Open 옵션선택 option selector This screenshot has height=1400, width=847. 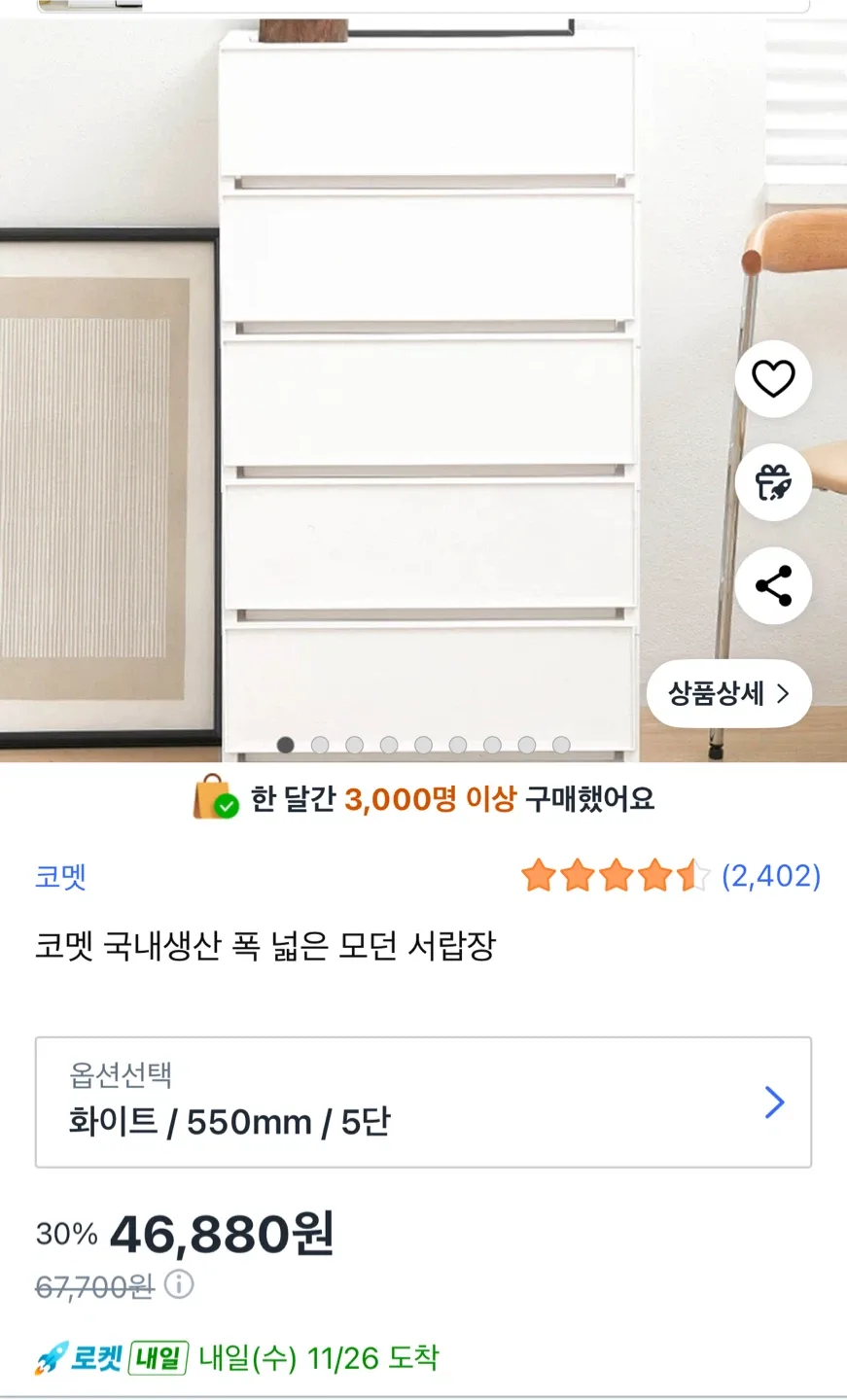click(423, 1102)
